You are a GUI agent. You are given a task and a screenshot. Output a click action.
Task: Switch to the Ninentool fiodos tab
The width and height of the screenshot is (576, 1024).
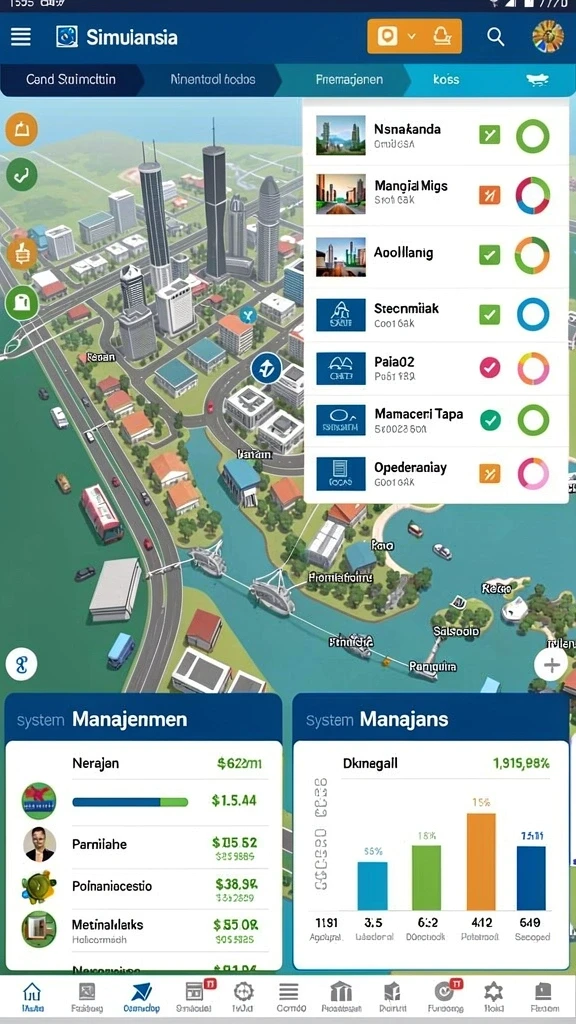(213, 80)
